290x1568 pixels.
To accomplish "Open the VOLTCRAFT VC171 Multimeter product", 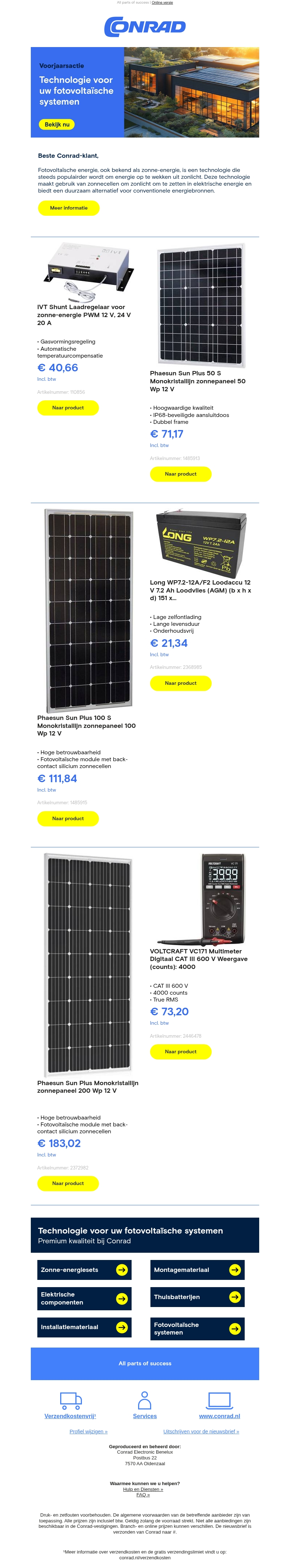I will 180,1052.
